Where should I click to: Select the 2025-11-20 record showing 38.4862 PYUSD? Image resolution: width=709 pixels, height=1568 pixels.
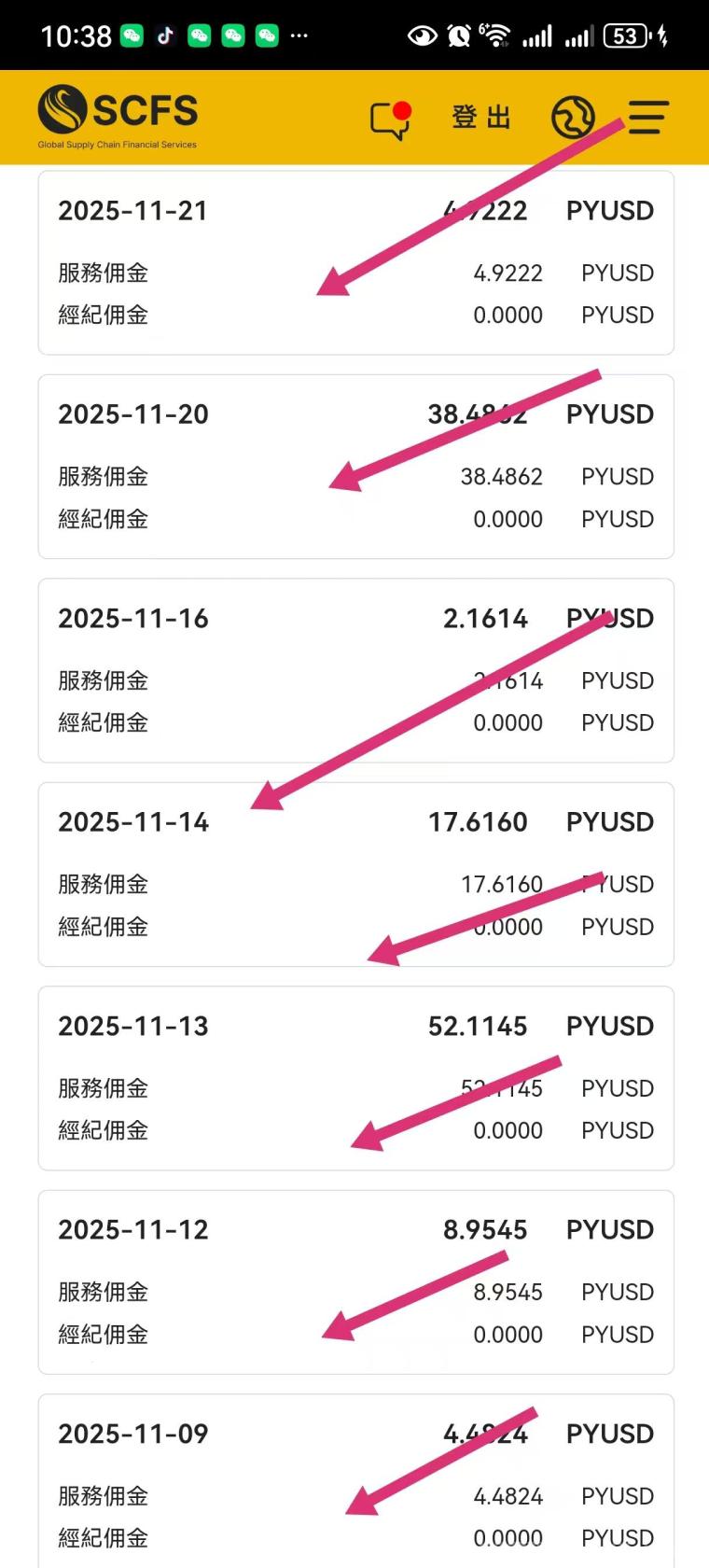coord(354,465)
